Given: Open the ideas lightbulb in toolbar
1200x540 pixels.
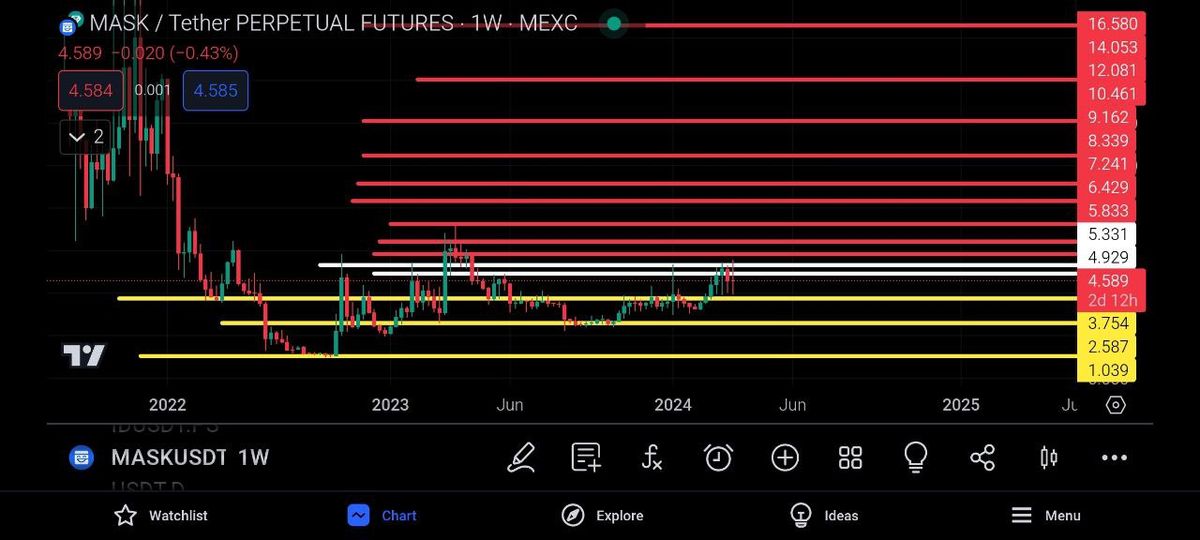Looking at the screenshot, I should click(x=915, y=458).
